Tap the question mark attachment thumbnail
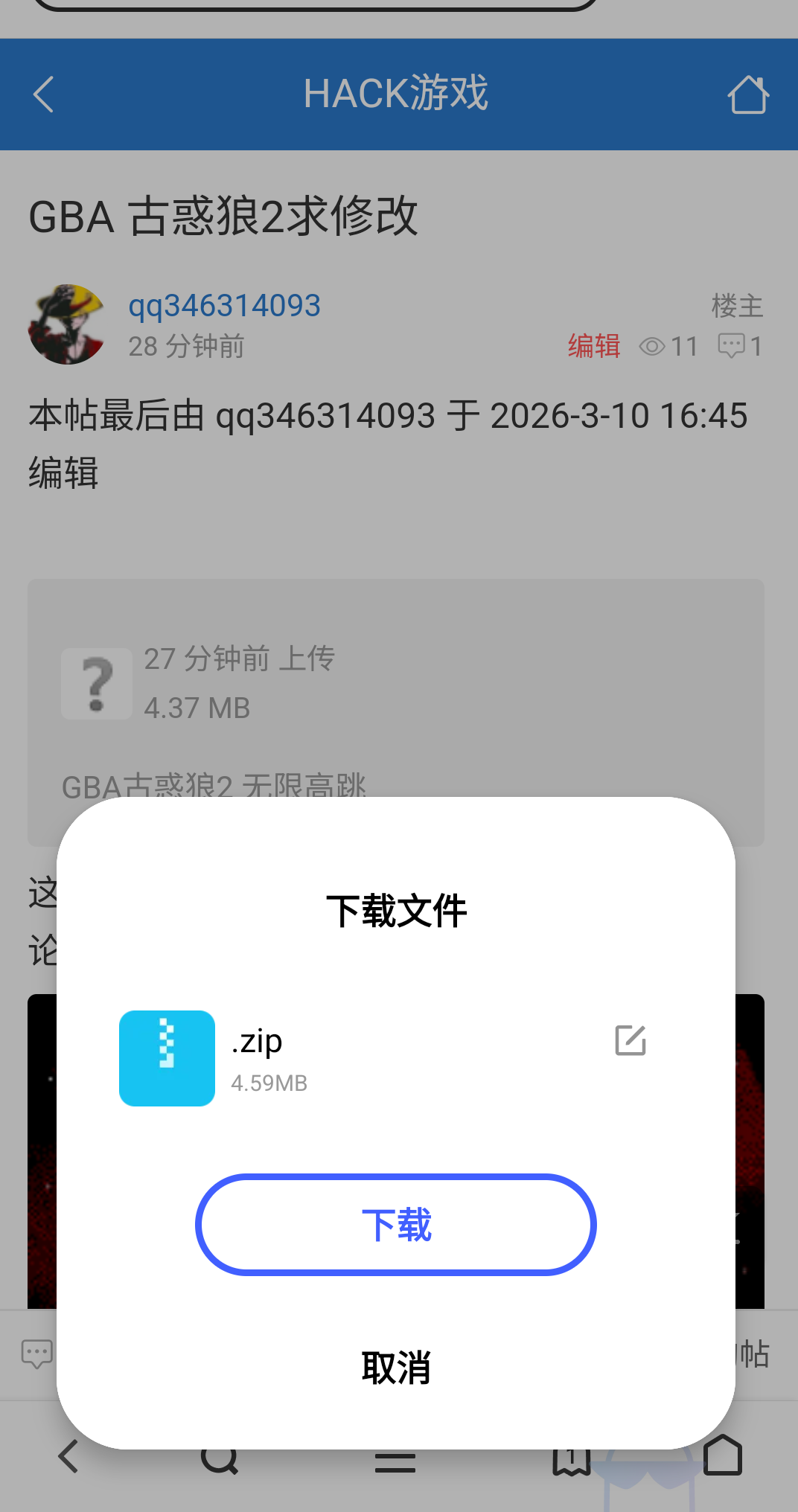This screenshot has width=798, height=1512. pos(96,683)
